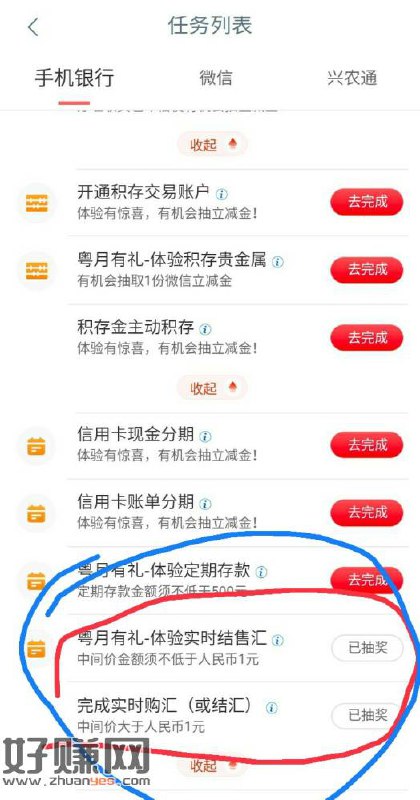The width and height of the screenshot is (420, 800).
Task: Open info icon beside 积存金主动积存
Action: [x=205, y=329]
